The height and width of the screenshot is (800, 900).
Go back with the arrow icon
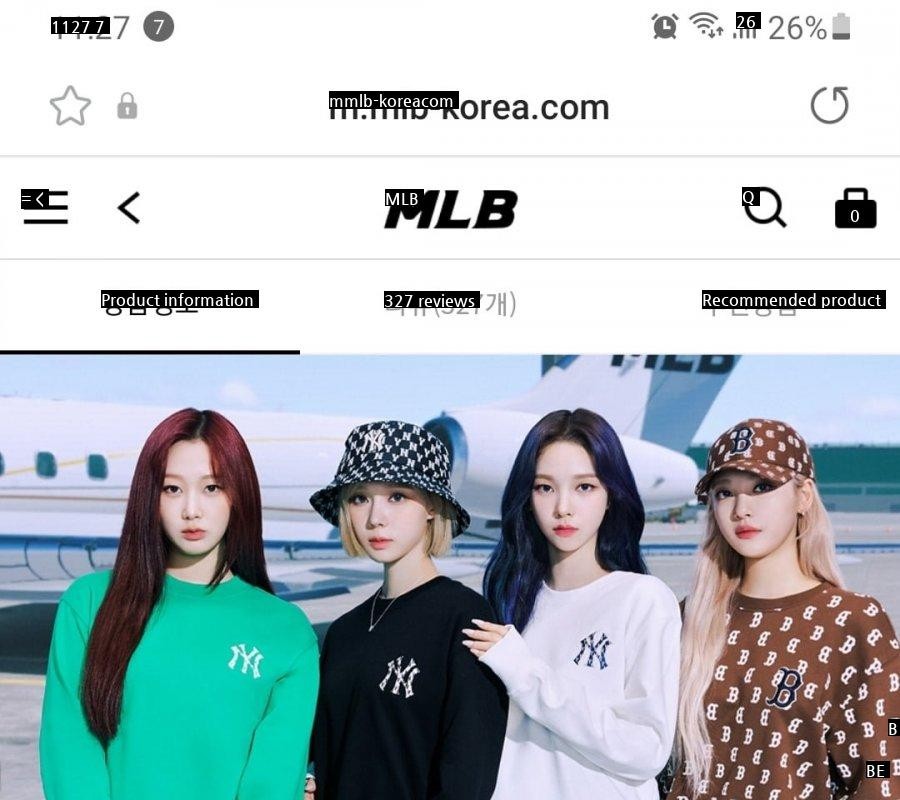click(128, 208)
